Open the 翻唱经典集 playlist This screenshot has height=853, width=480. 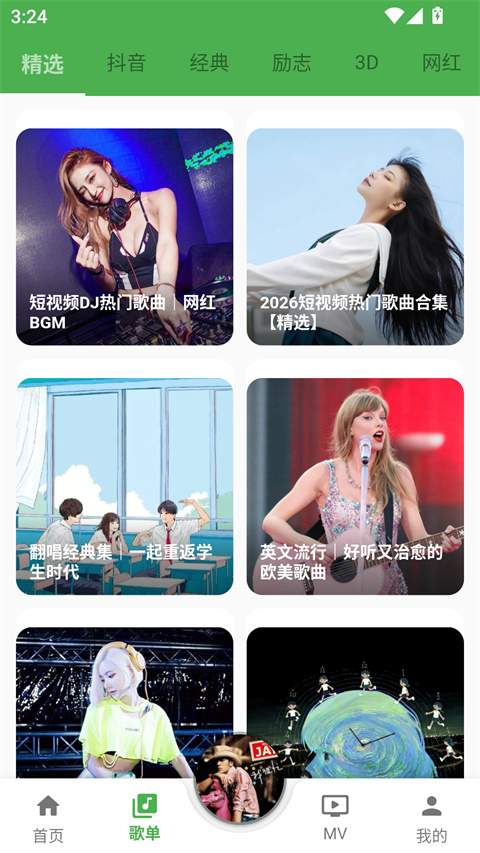[125, 486]
